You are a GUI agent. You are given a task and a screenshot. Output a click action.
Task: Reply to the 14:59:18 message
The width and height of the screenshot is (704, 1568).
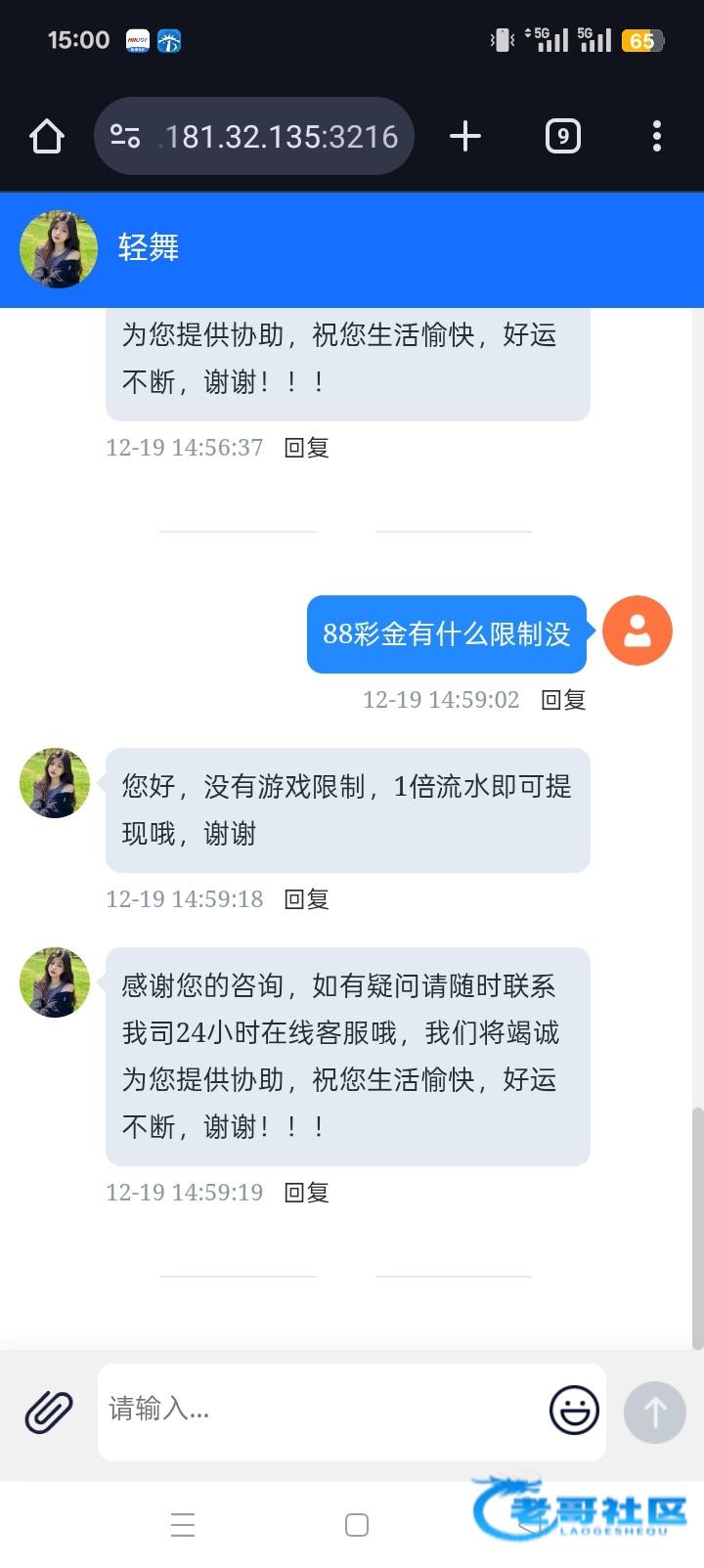pos(306,899)
